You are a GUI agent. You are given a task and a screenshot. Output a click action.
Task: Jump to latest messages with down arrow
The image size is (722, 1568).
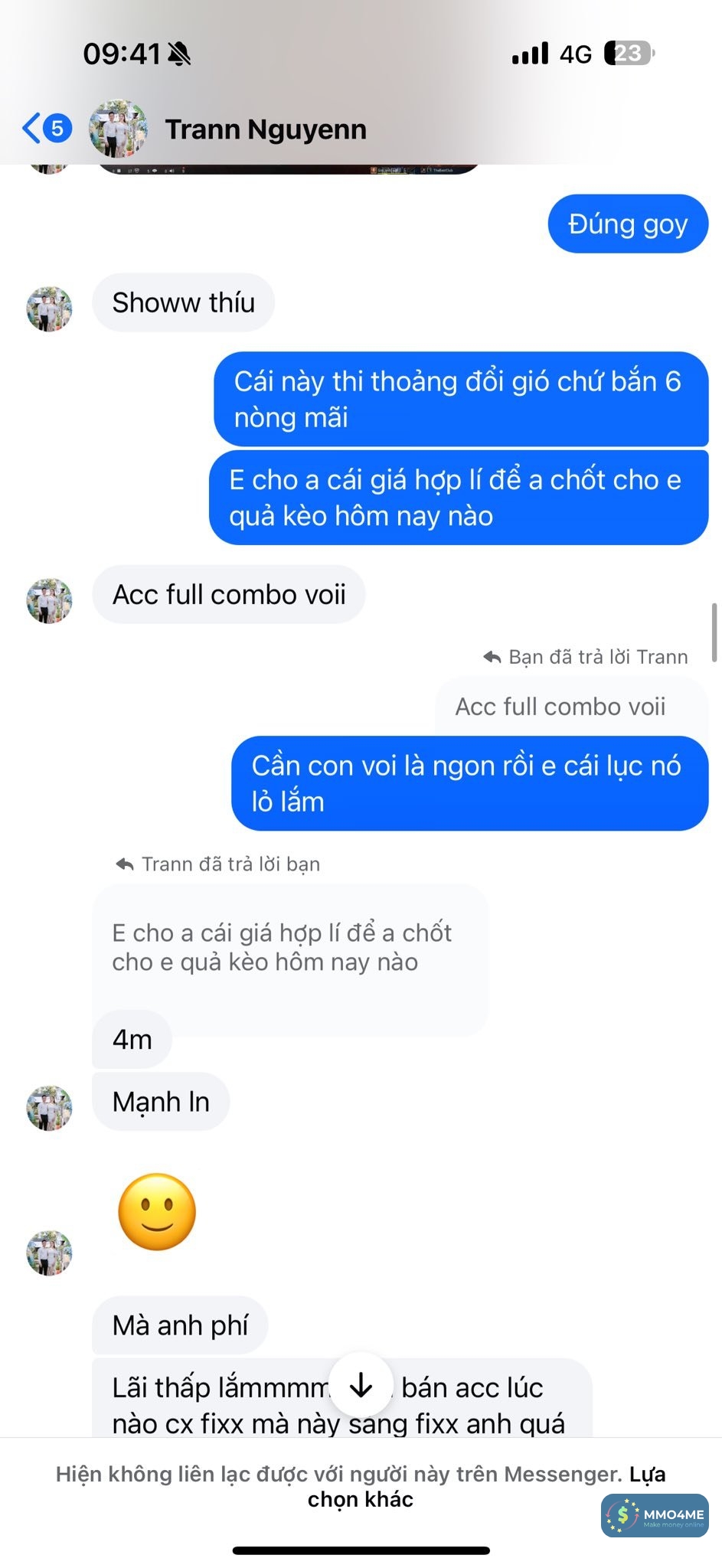(x=361, y=1385)
